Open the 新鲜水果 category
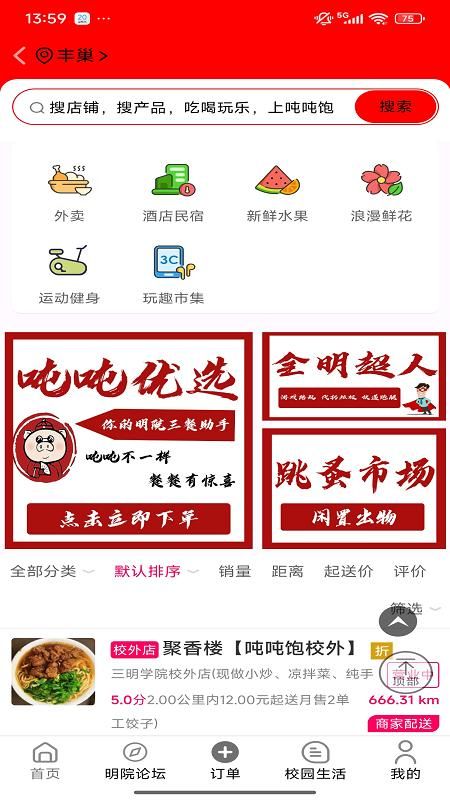The image size is (450, 800). pos(277,193)
